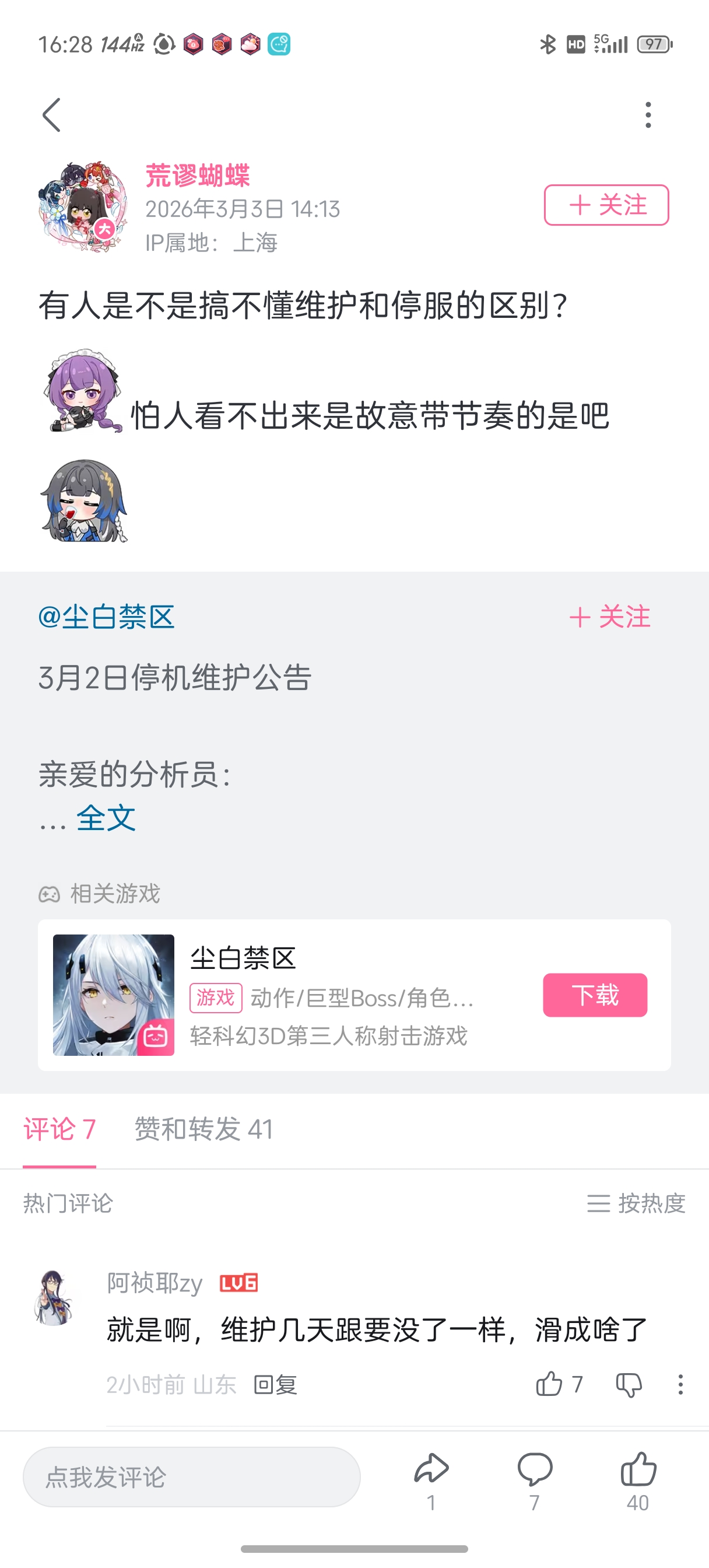Like the post with the bottom thumbs-up
The height and width of the screenshot is (1568, 709).
click(638, 1480)
